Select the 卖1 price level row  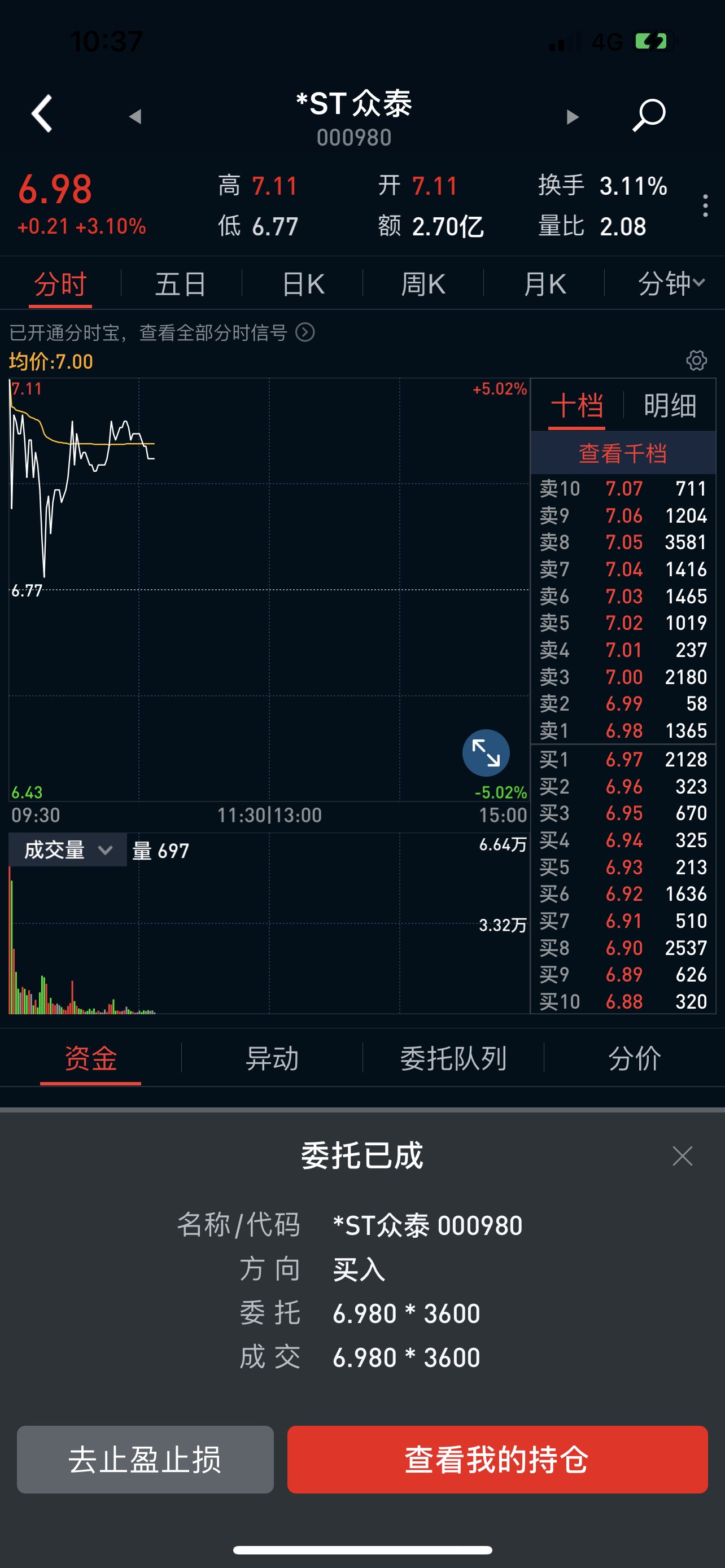(623, 730)
